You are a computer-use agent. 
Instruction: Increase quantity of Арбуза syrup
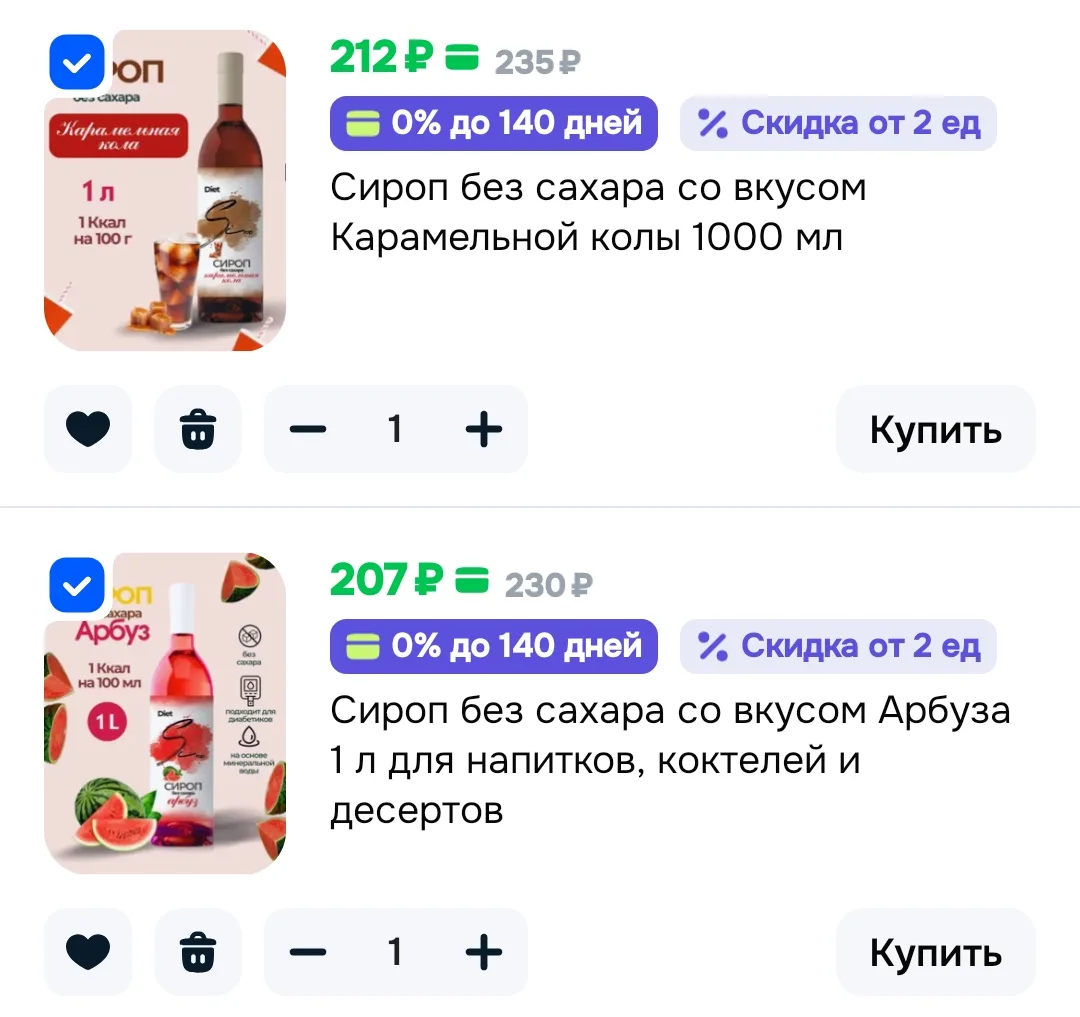click(484, 952)
